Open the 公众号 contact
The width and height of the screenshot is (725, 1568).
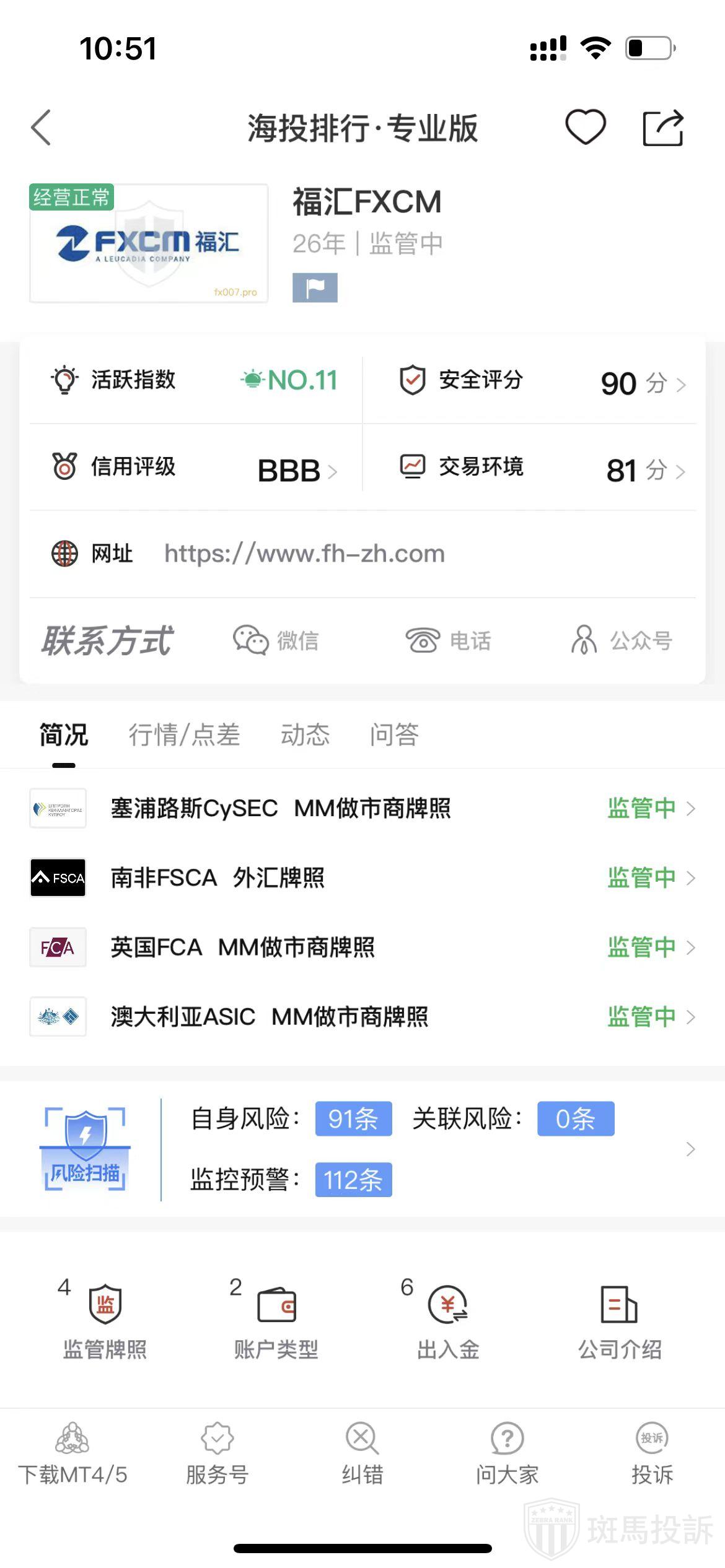622,640
